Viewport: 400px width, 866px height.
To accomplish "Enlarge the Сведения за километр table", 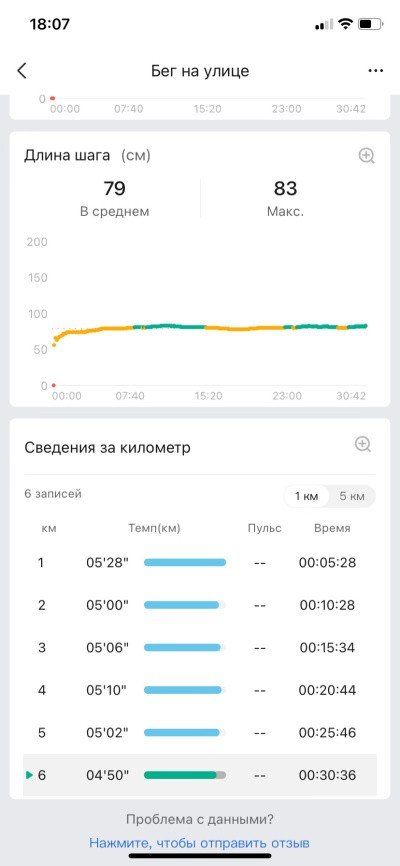I will tap(363, 444).
